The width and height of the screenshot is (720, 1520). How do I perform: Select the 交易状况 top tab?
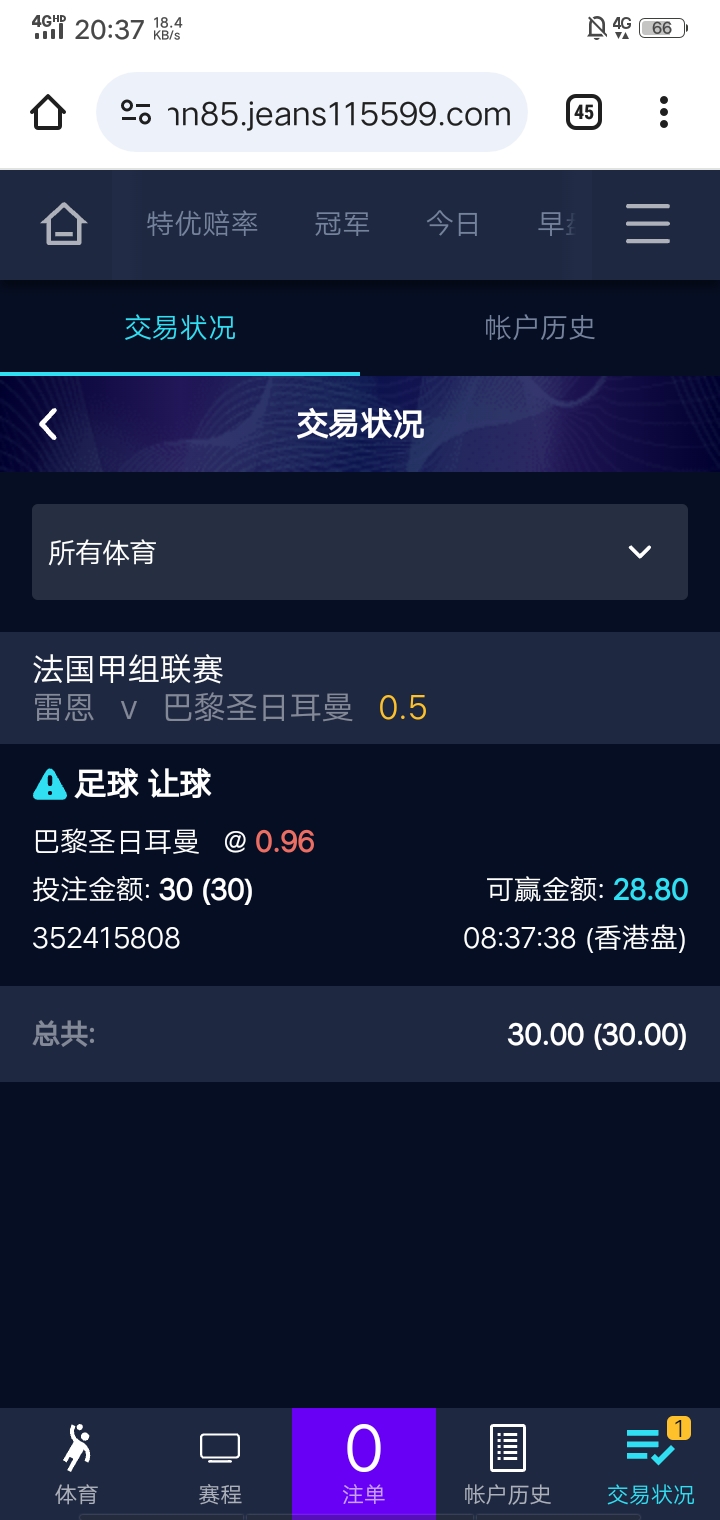[x=180, y=328]
